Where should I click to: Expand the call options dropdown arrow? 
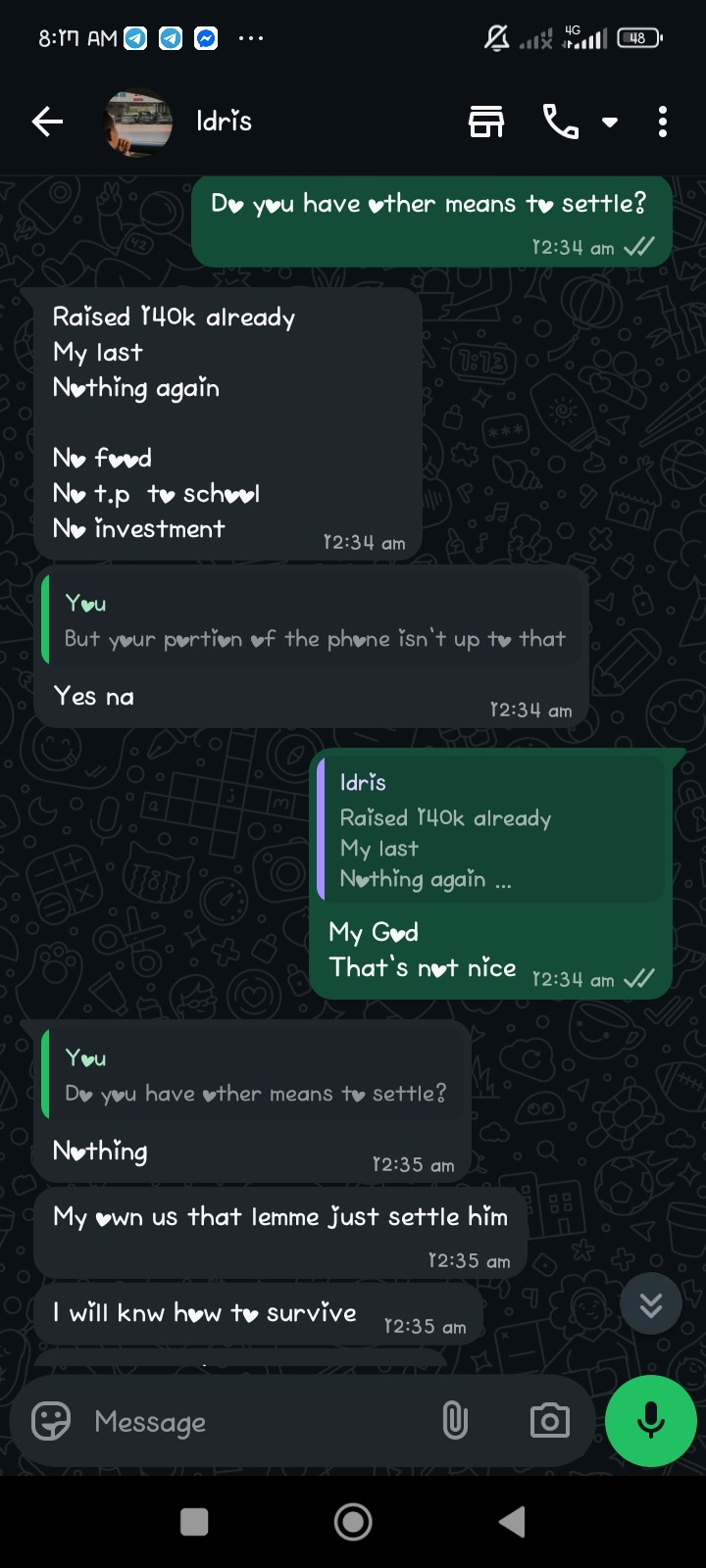point(610,122)
